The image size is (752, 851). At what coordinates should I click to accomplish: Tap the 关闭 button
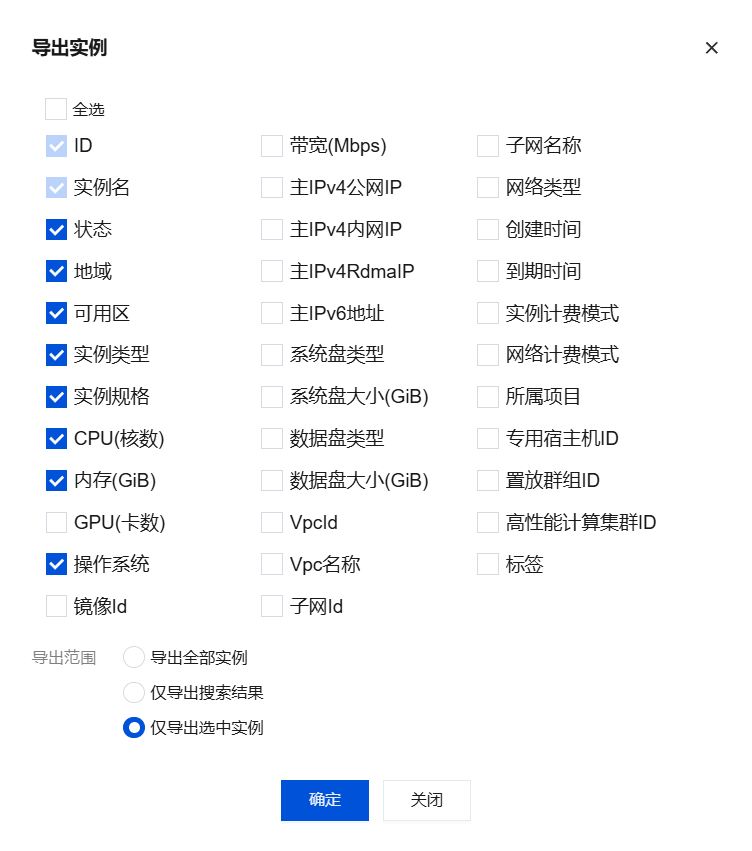point(426,800)
